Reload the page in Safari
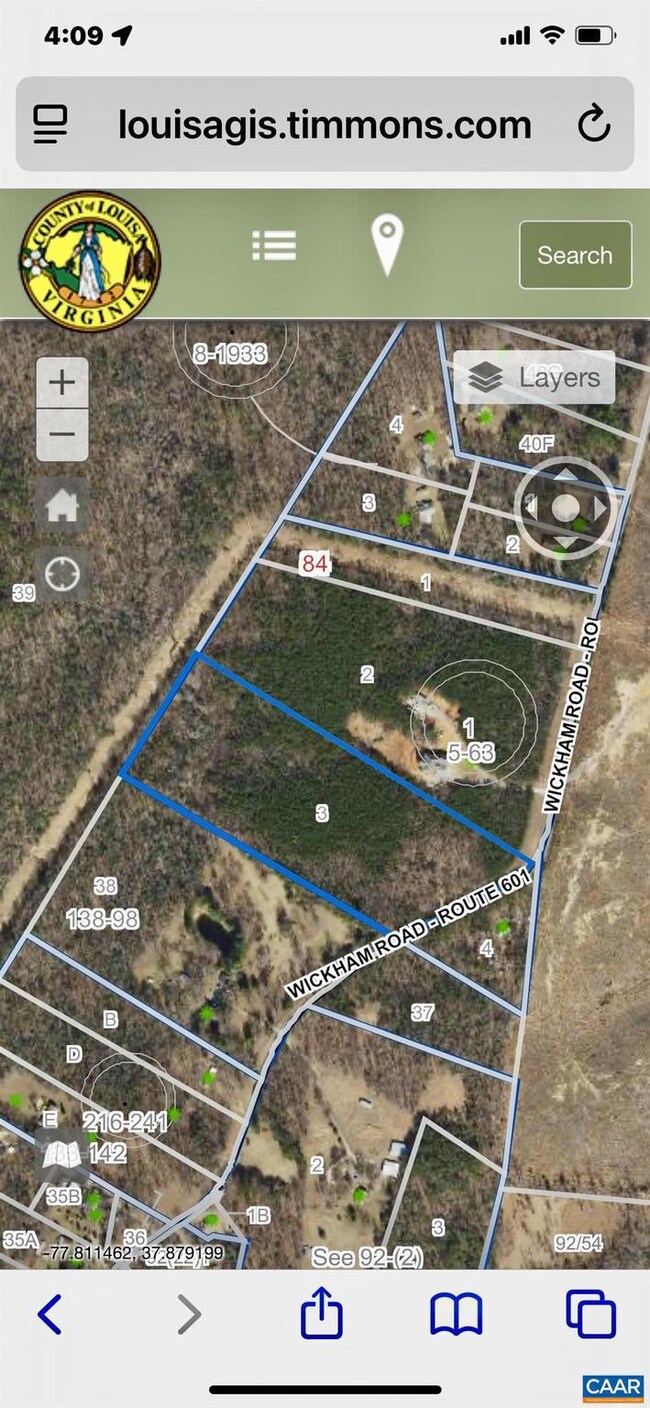 pyautogui.click(x=594, y=125)
